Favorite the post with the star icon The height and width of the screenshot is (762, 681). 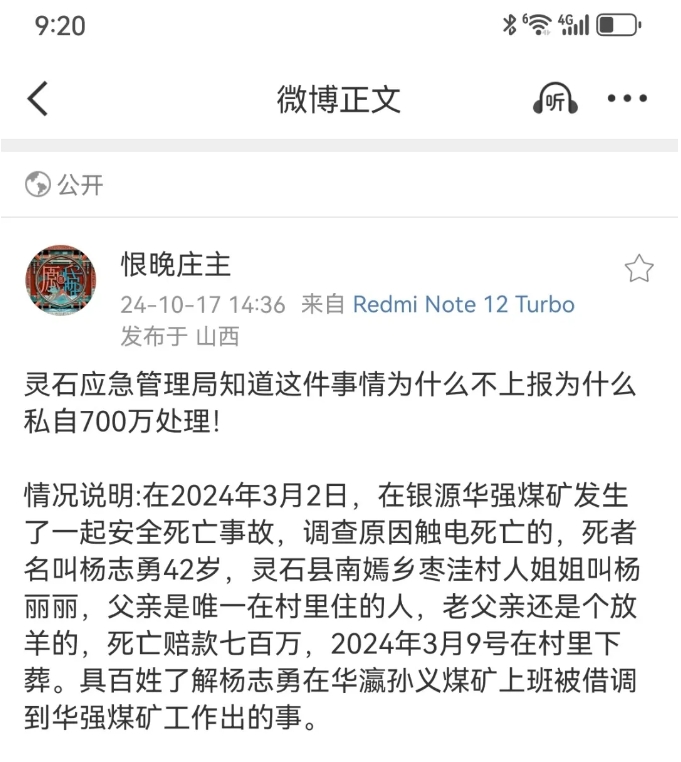pyautogui.click(x=638, y=269)
